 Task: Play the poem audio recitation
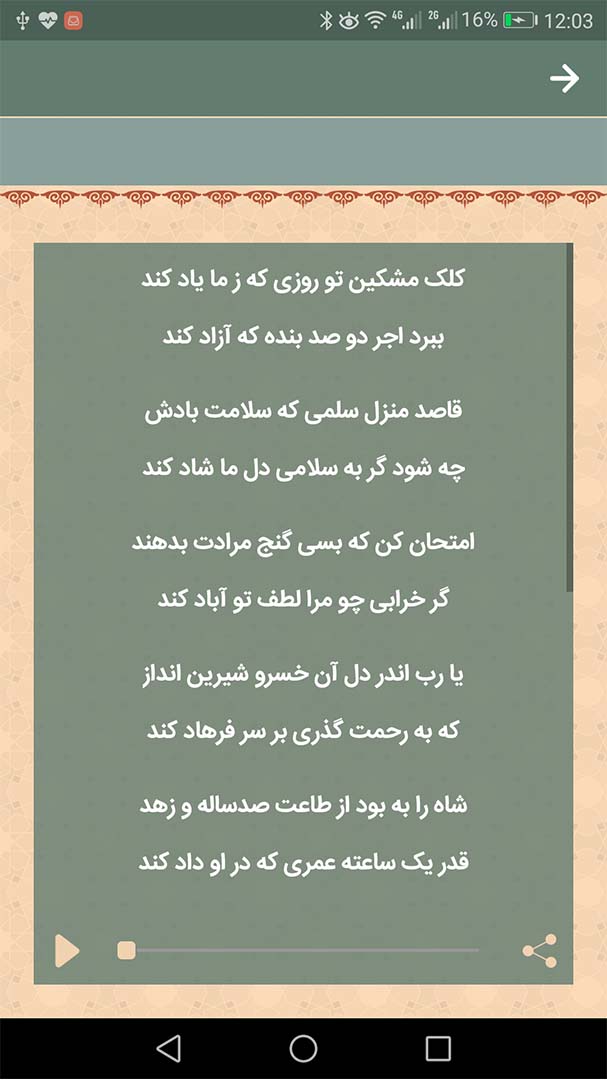click(x=67, y=951)
